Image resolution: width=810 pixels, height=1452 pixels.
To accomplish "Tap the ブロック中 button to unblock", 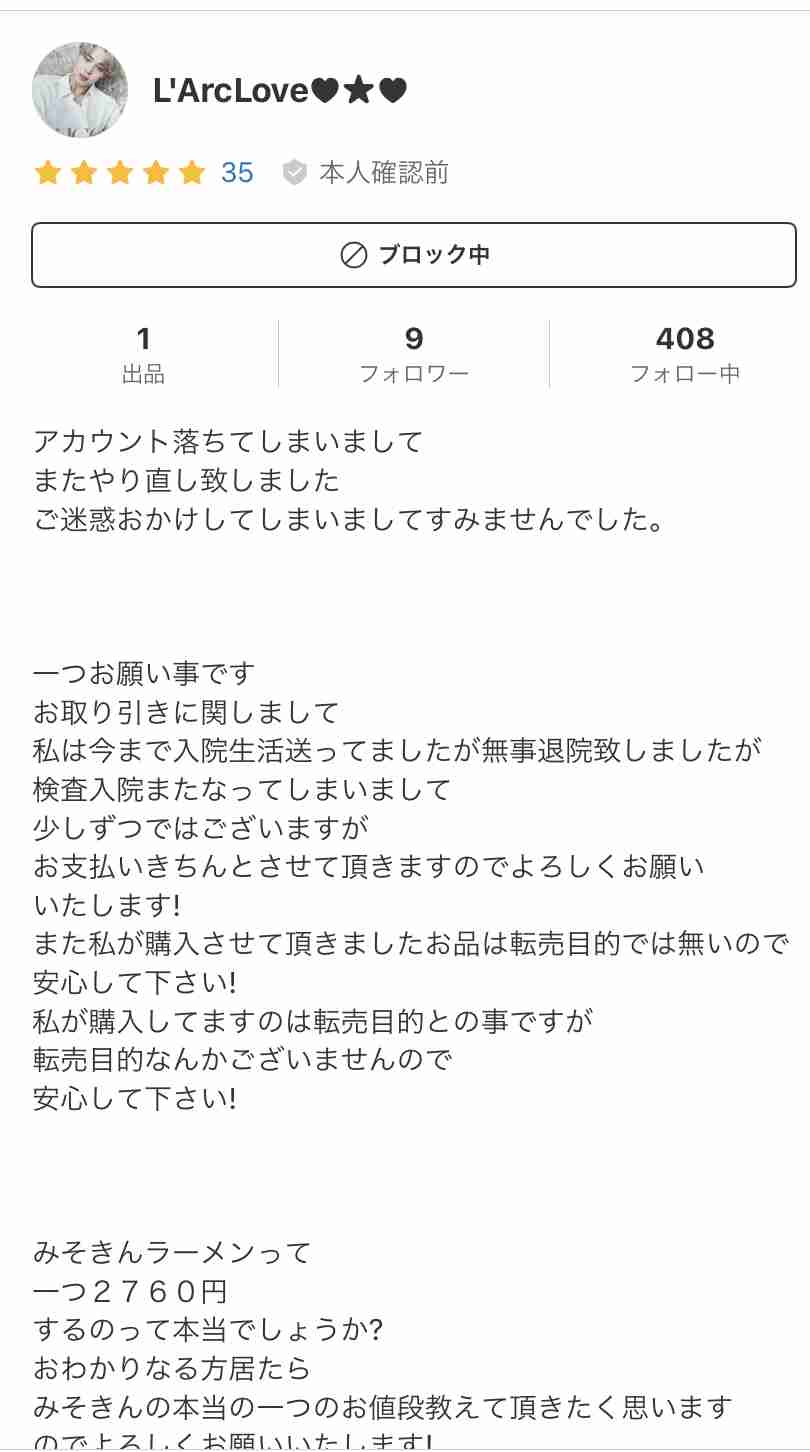I will 414,255.
